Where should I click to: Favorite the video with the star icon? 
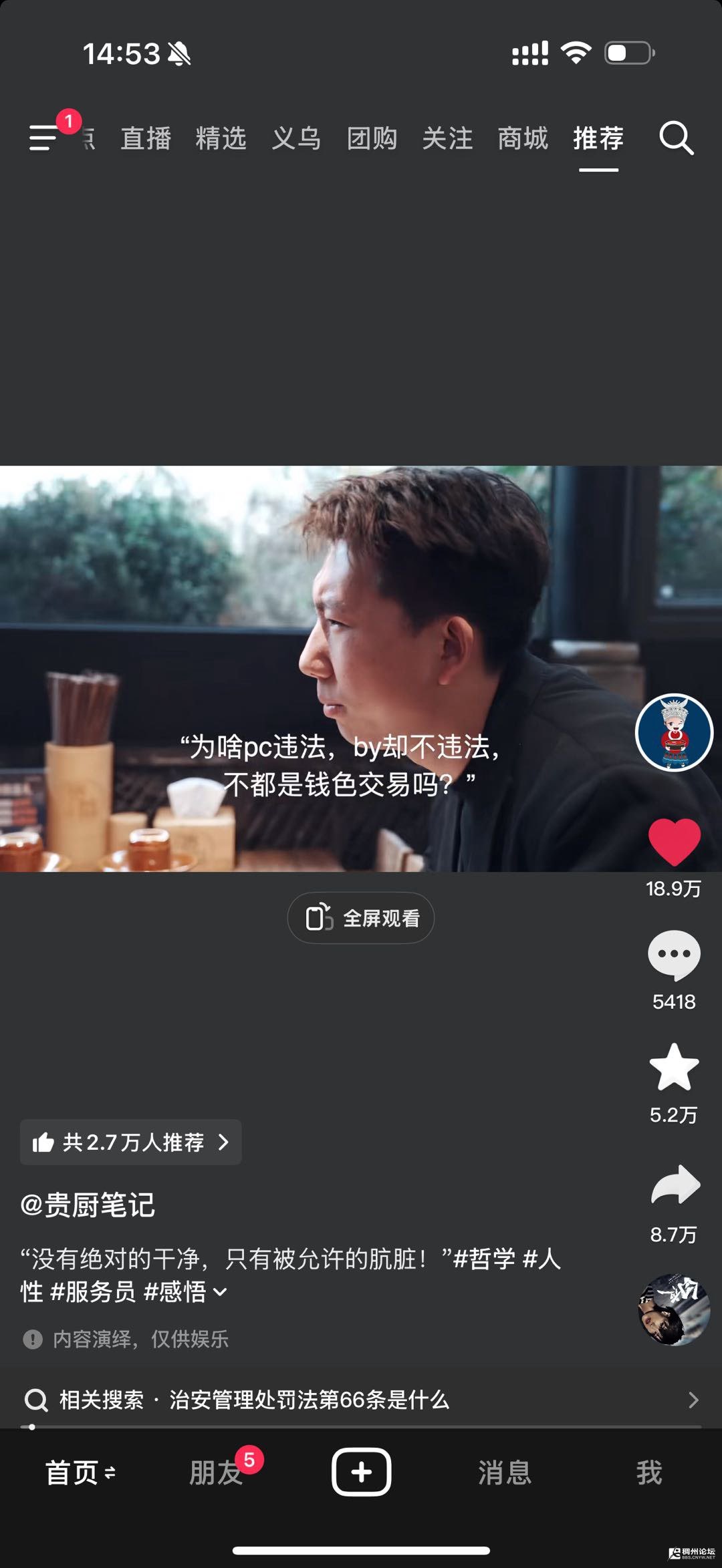click(674, 1068)
